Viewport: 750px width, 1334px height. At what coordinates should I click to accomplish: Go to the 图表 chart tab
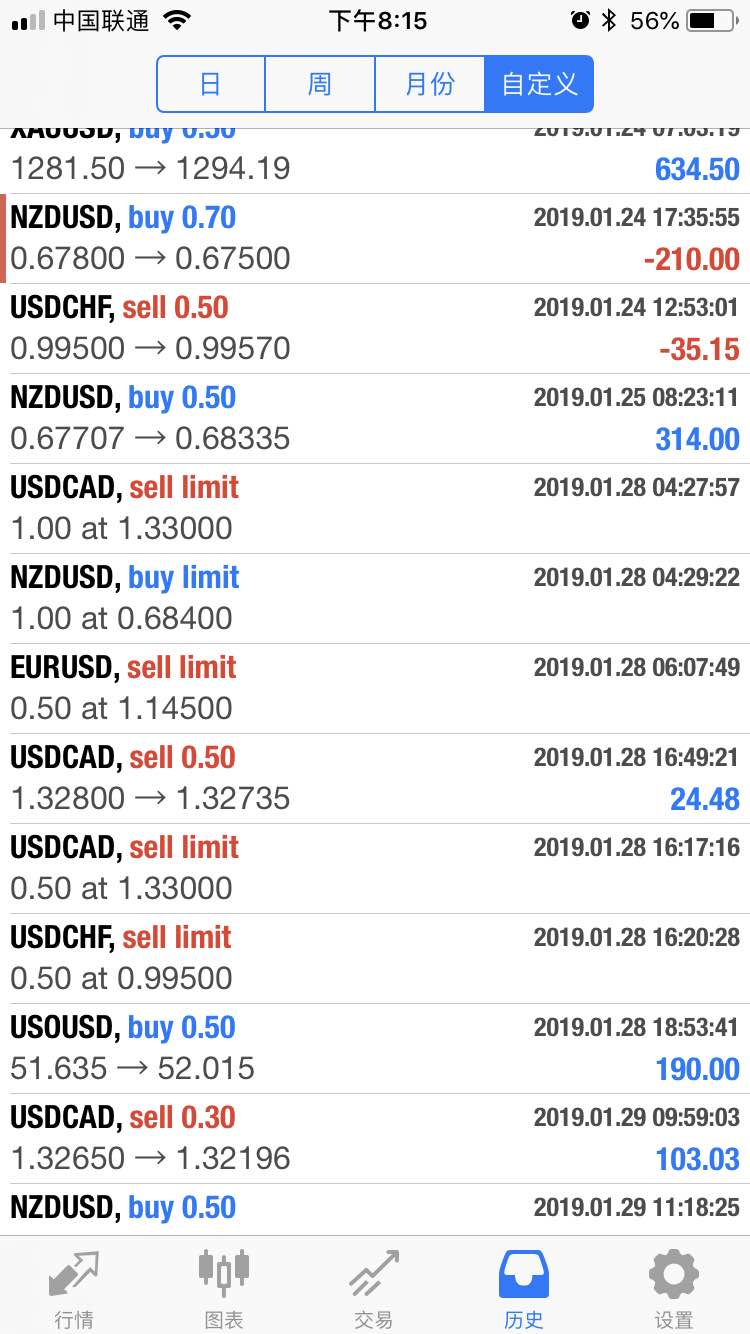click(224, 1286)
